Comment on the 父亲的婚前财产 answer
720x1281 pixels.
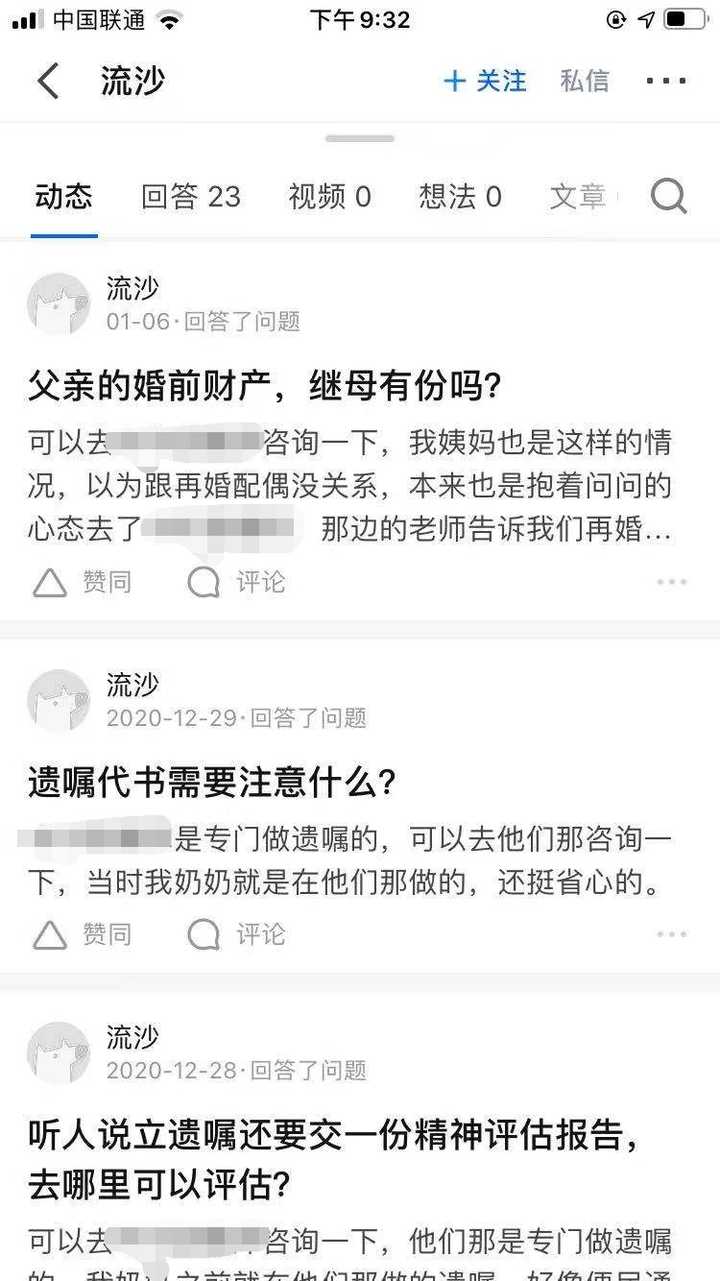click(236, 582)
